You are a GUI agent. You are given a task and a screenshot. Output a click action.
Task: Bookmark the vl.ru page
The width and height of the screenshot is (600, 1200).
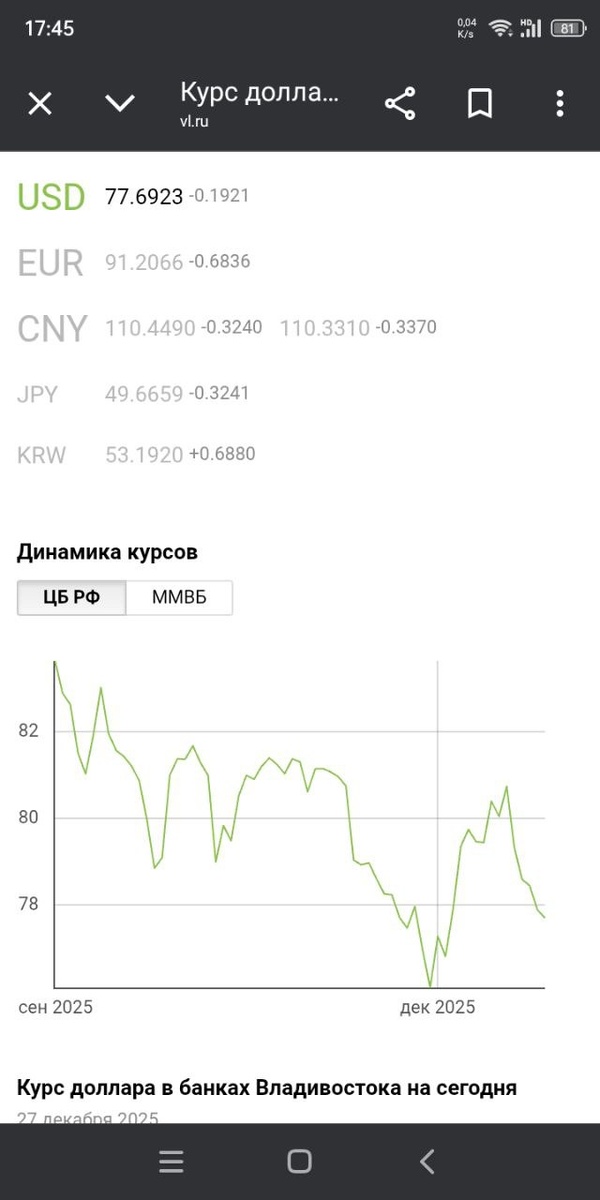pos(480,103)
